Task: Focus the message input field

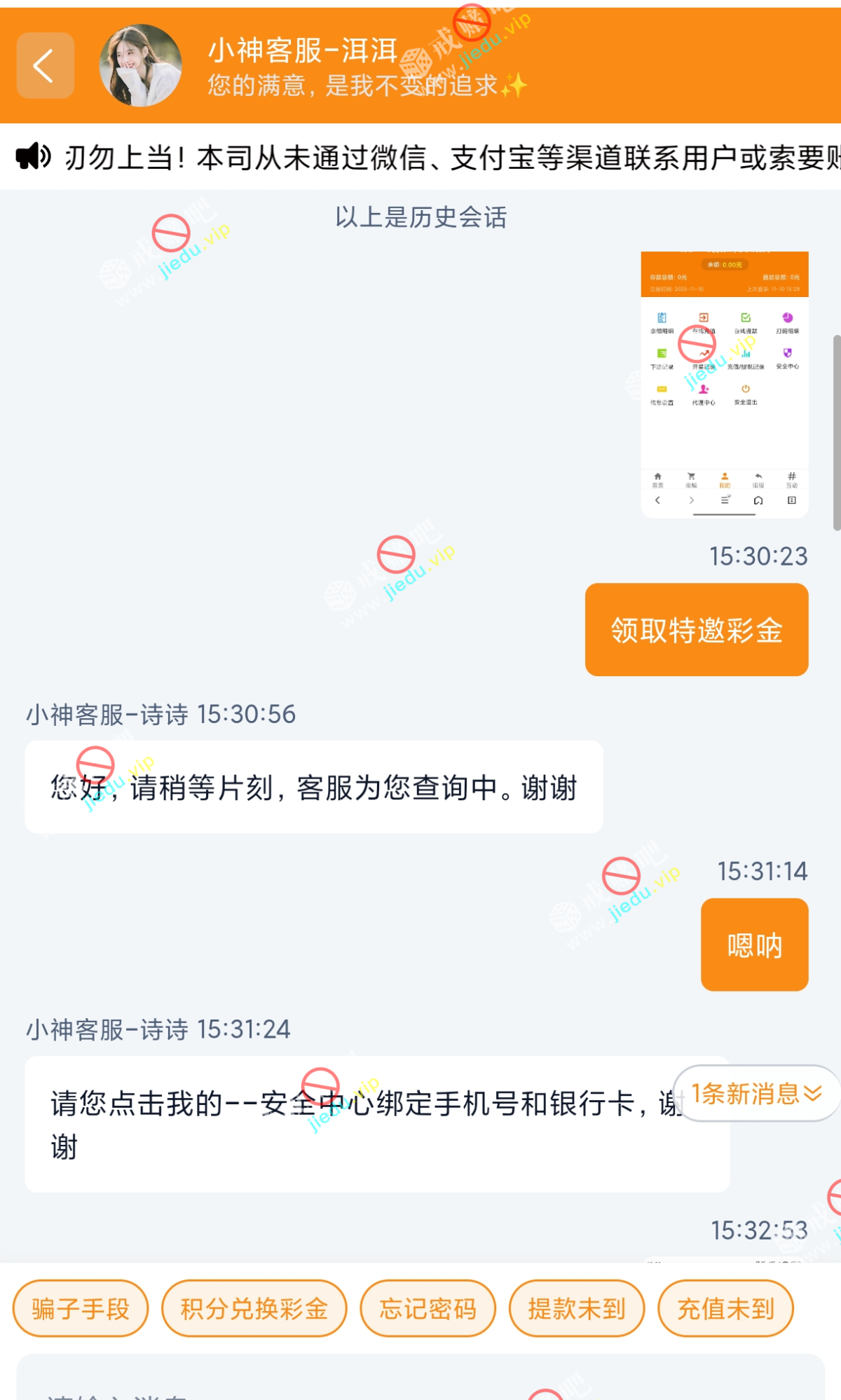Action: [420, 1384]
